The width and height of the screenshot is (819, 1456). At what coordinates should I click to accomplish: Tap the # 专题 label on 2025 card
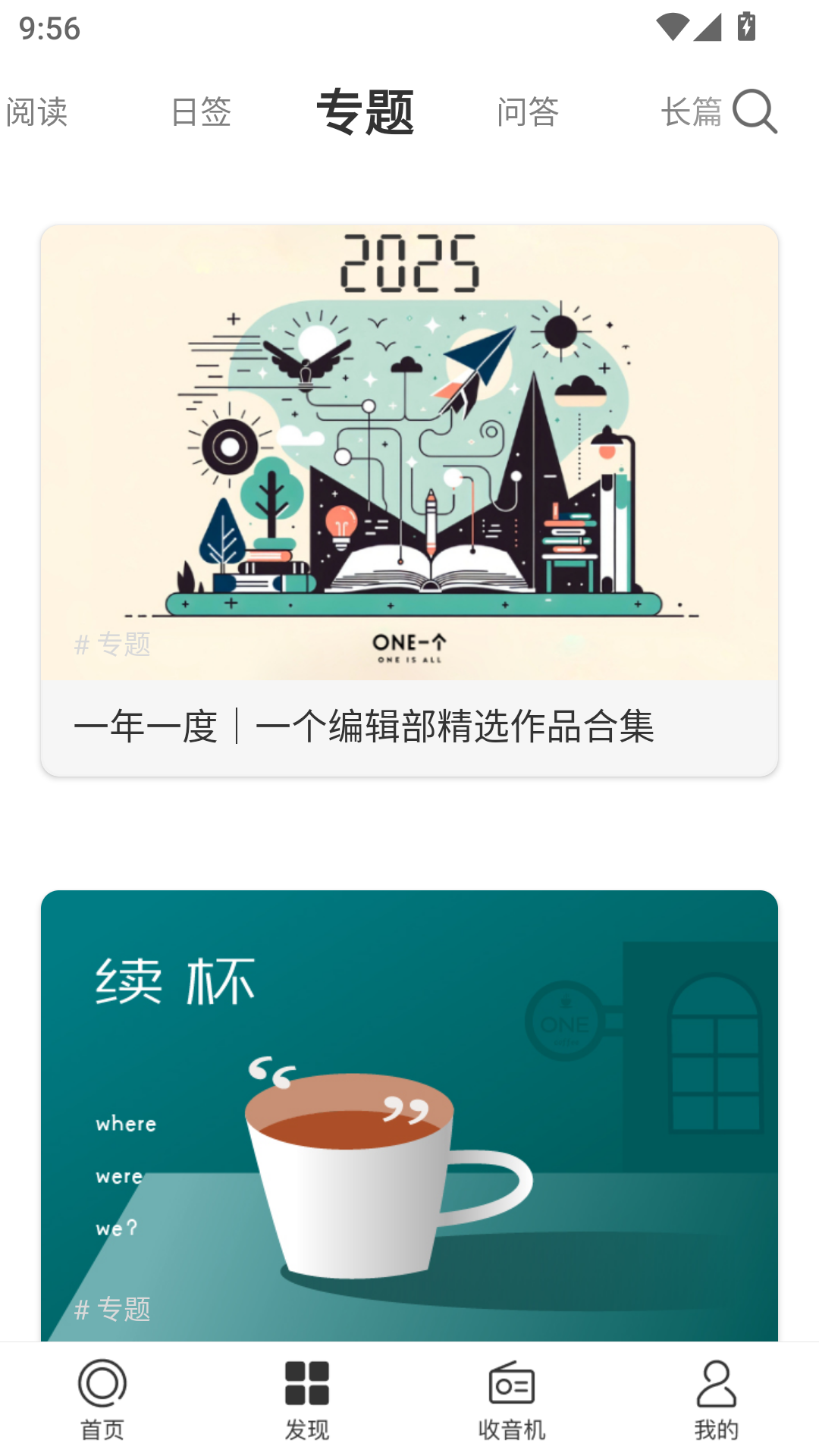[x=114, y=645]
